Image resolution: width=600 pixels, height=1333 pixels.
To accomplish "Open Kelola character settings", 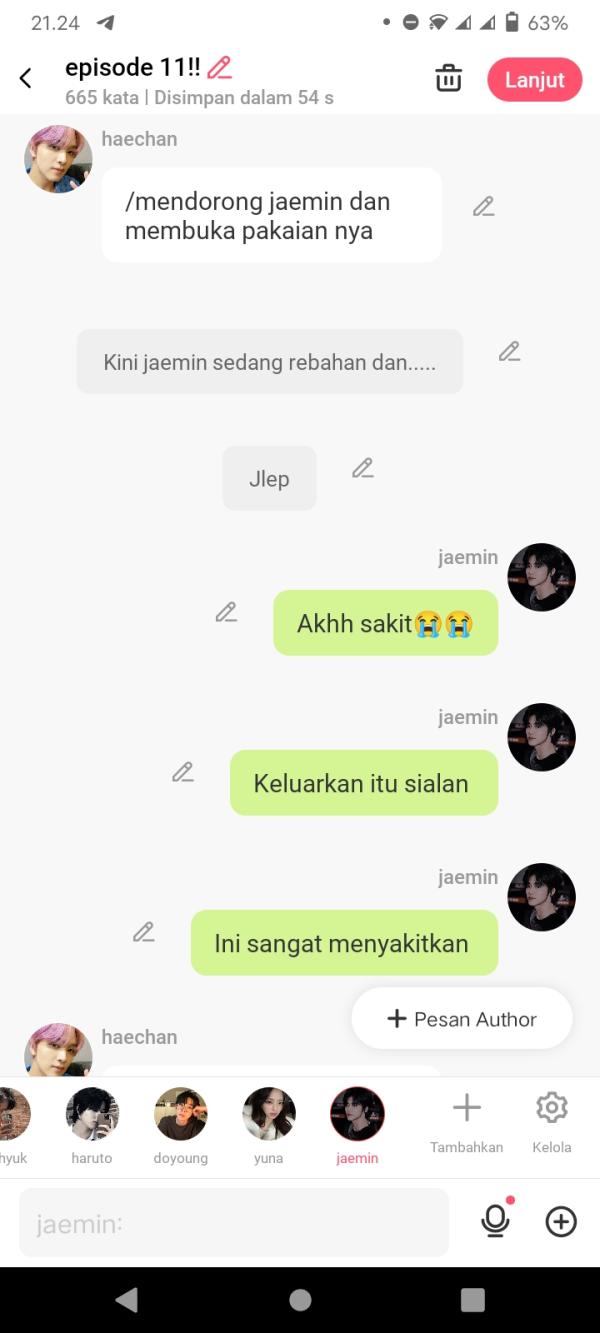I will (552, 1120).
